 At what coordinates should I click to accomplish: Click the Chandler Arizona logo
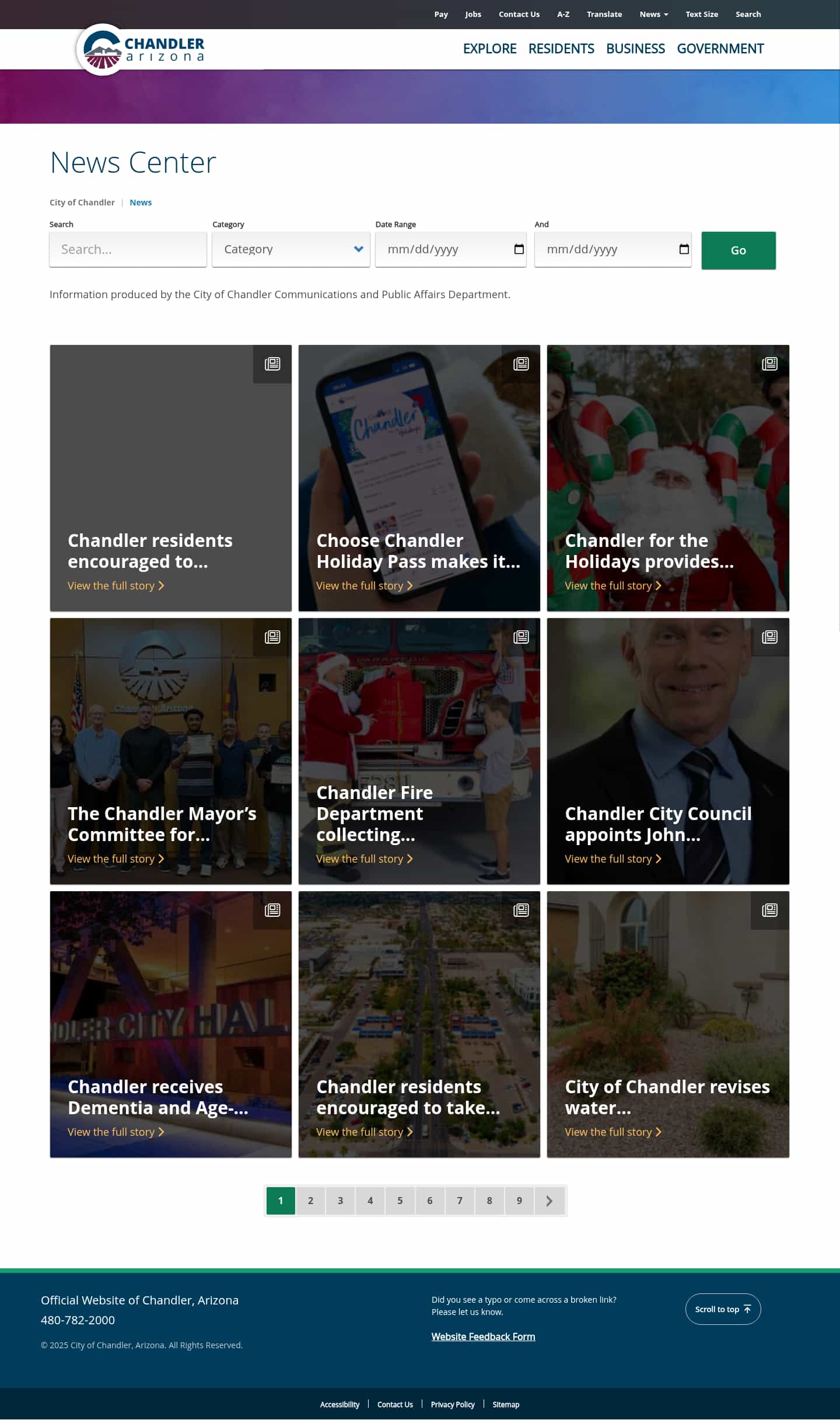pos(140,49)
